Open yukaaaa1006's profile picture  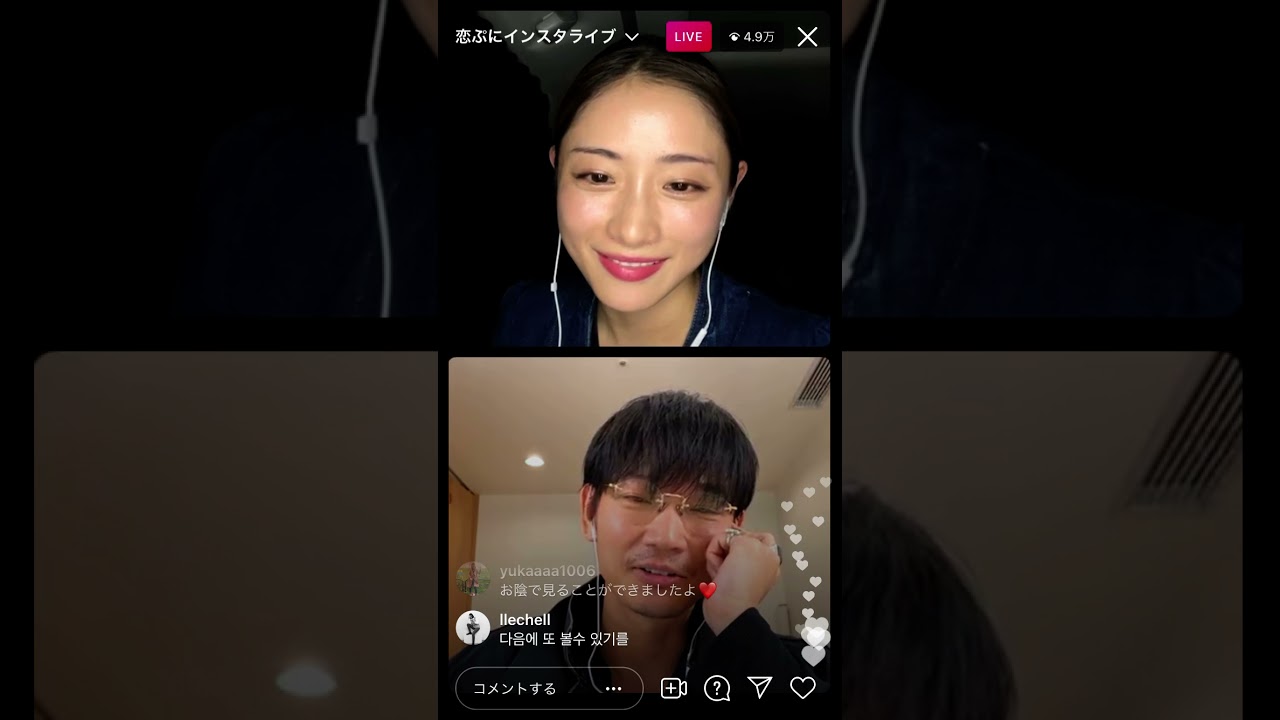pyautogui.click(x=473, y=579)
